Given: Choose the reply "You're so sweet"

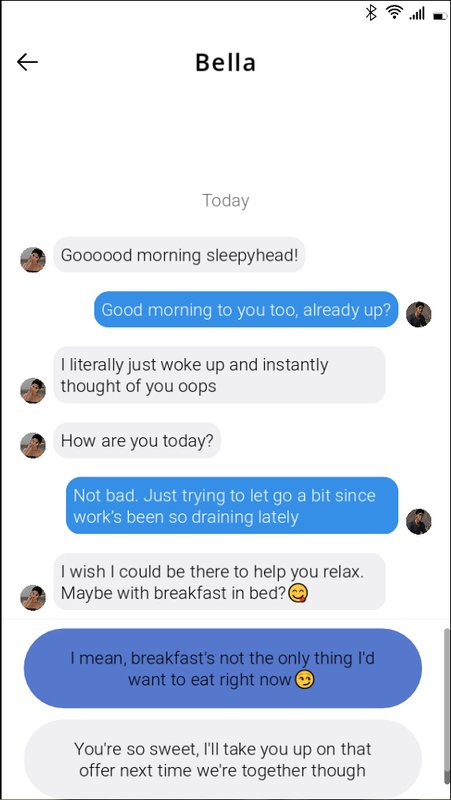Looking at the screenshot, I should [x=223, y=759].
